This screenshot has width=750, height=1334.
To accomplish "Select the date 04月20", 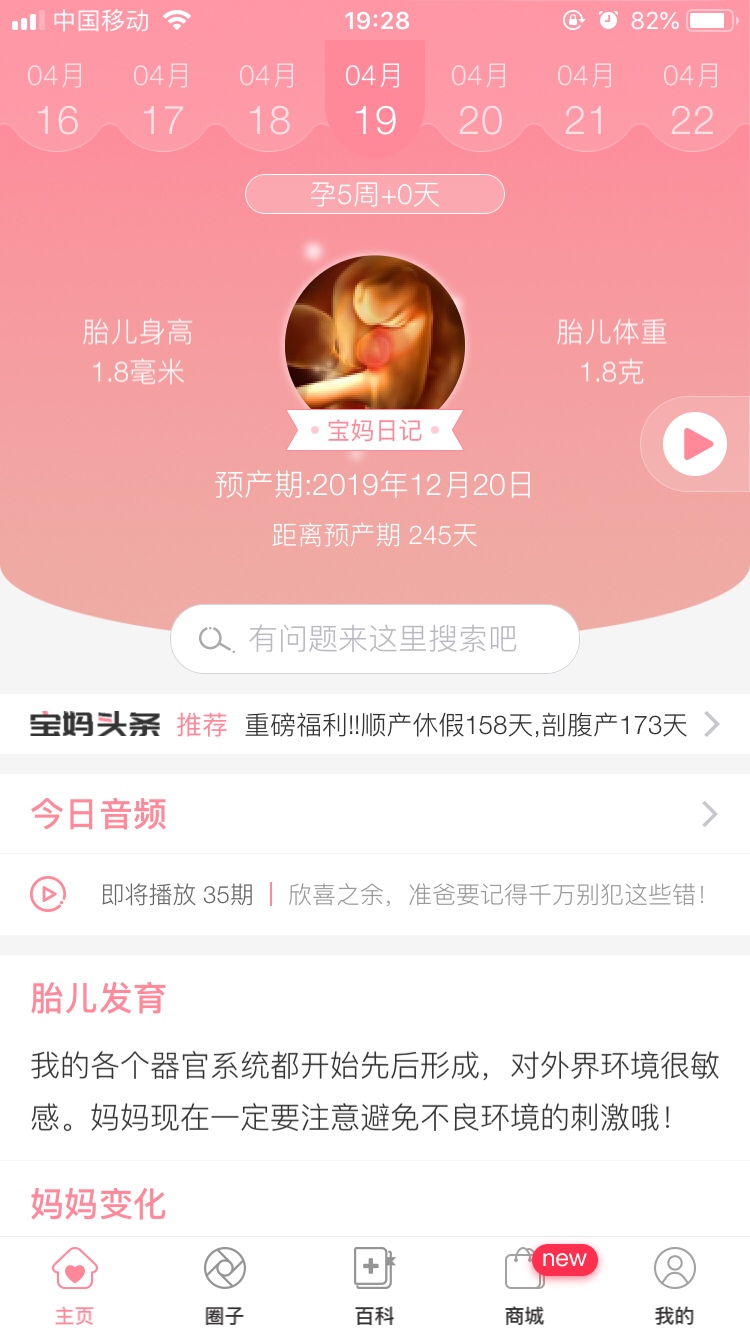I will pyautogui.click(x=480, y=100).
